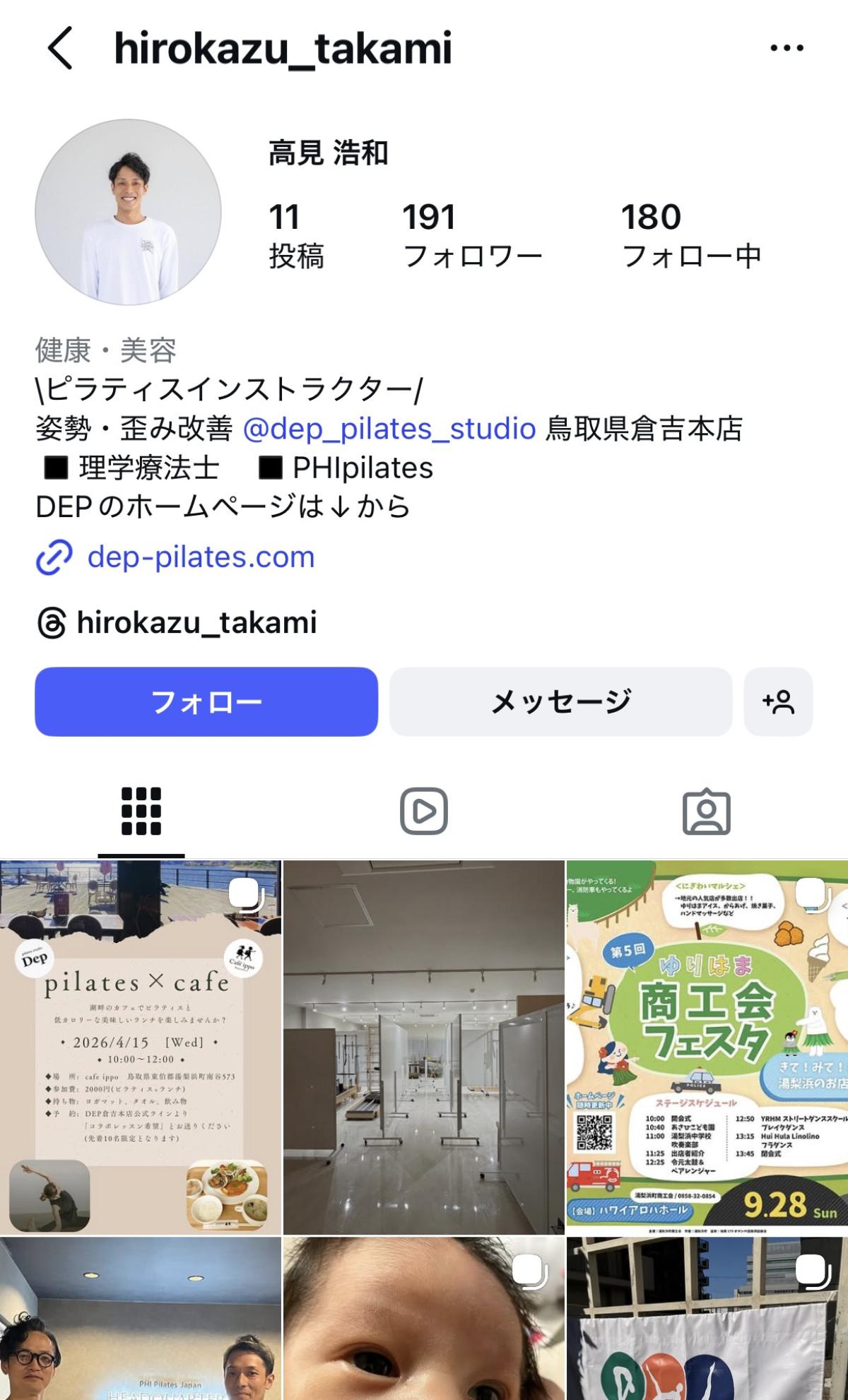848x1400 pixels.
Task: Switch to the tagged photos tab
Action: 706,811
